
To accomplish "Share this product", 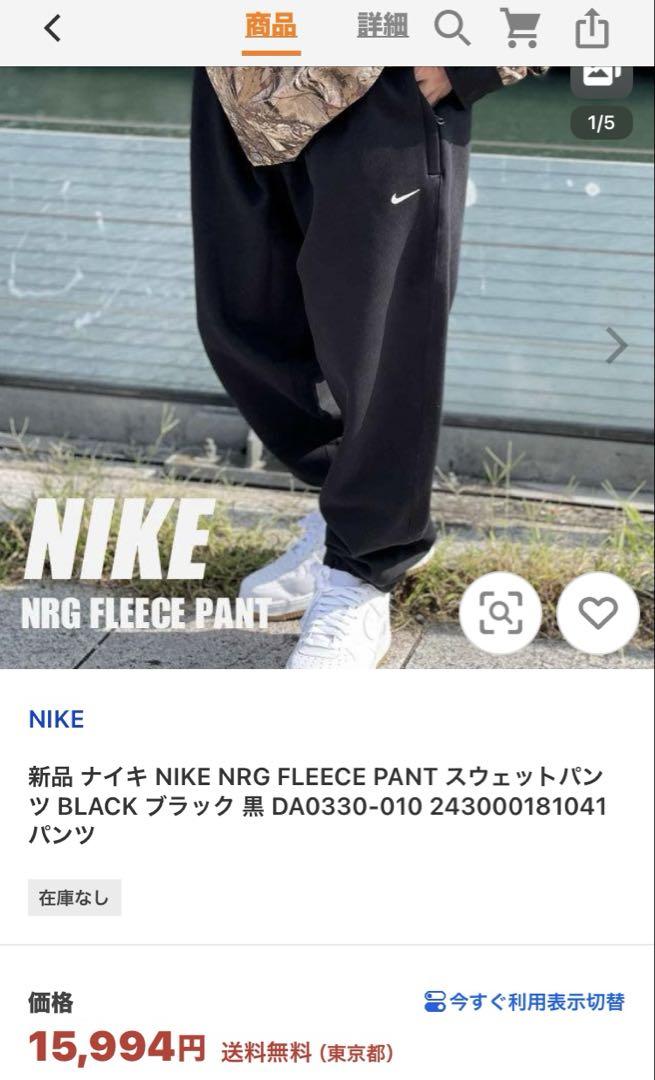I will tap(592, 30).
